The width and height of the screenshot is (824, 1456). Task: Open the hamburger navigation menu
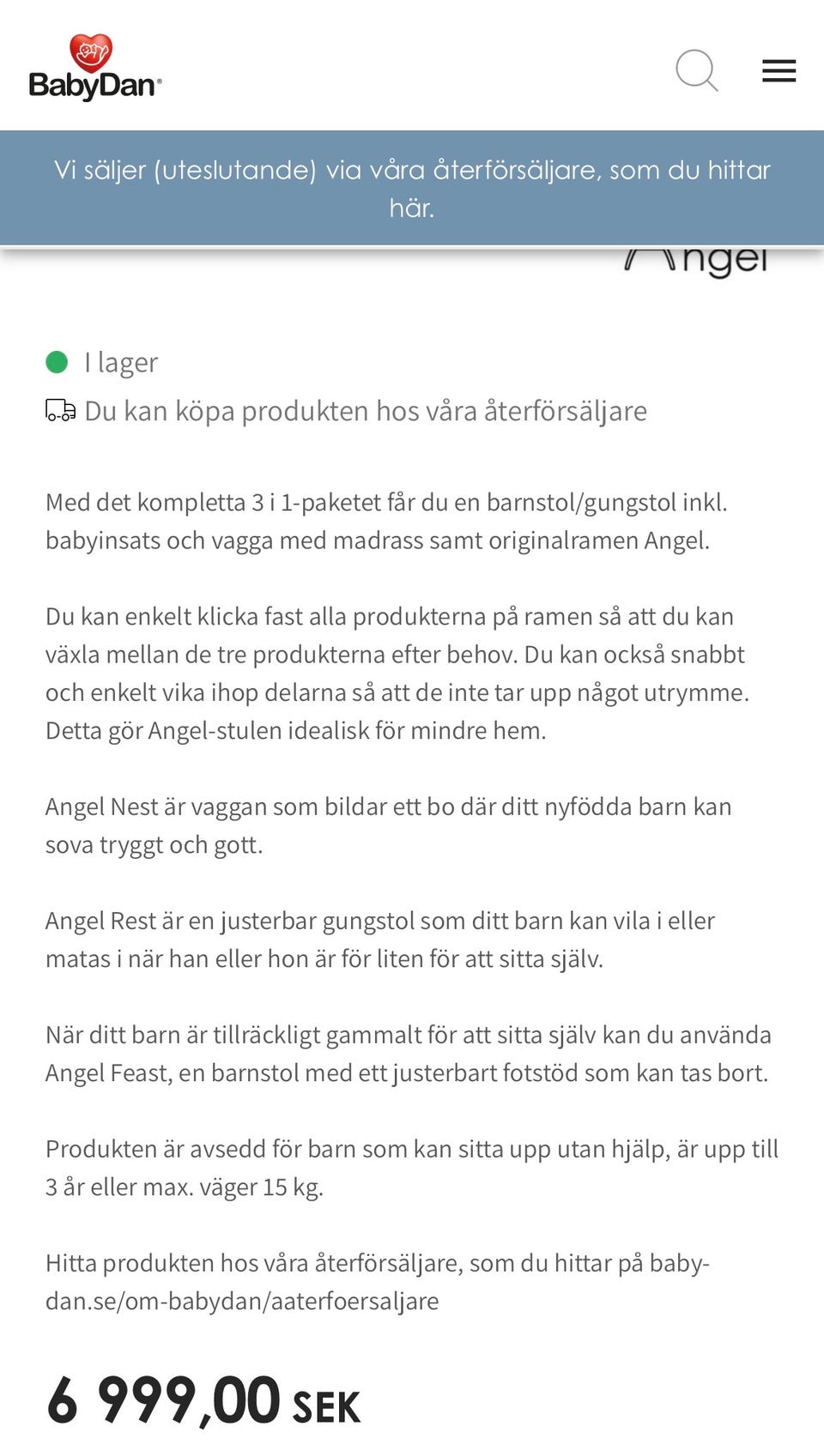tap(779, 71)
